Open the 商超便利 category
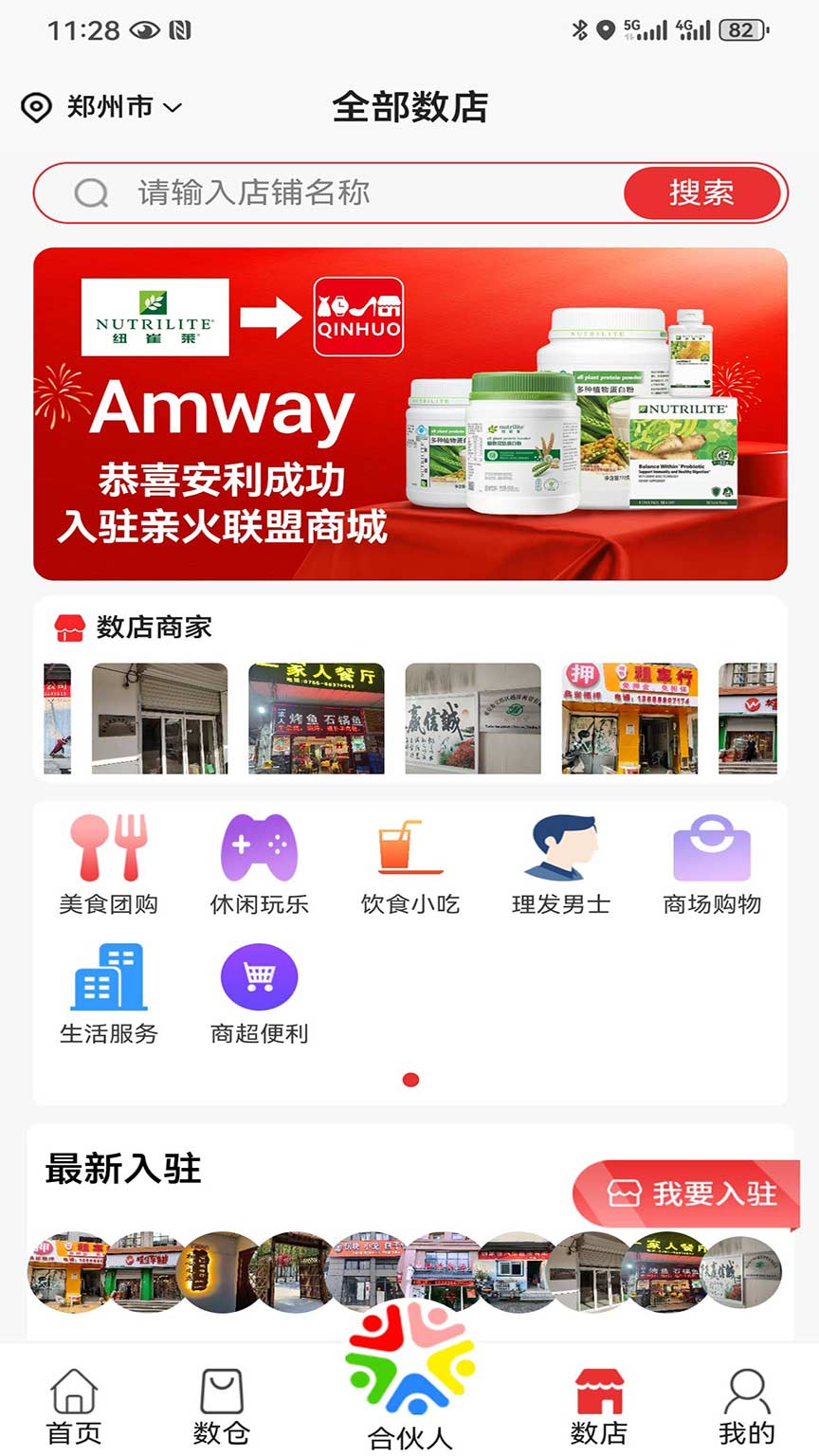Screen dimensions: 819x1456 [x=259, y=993]
